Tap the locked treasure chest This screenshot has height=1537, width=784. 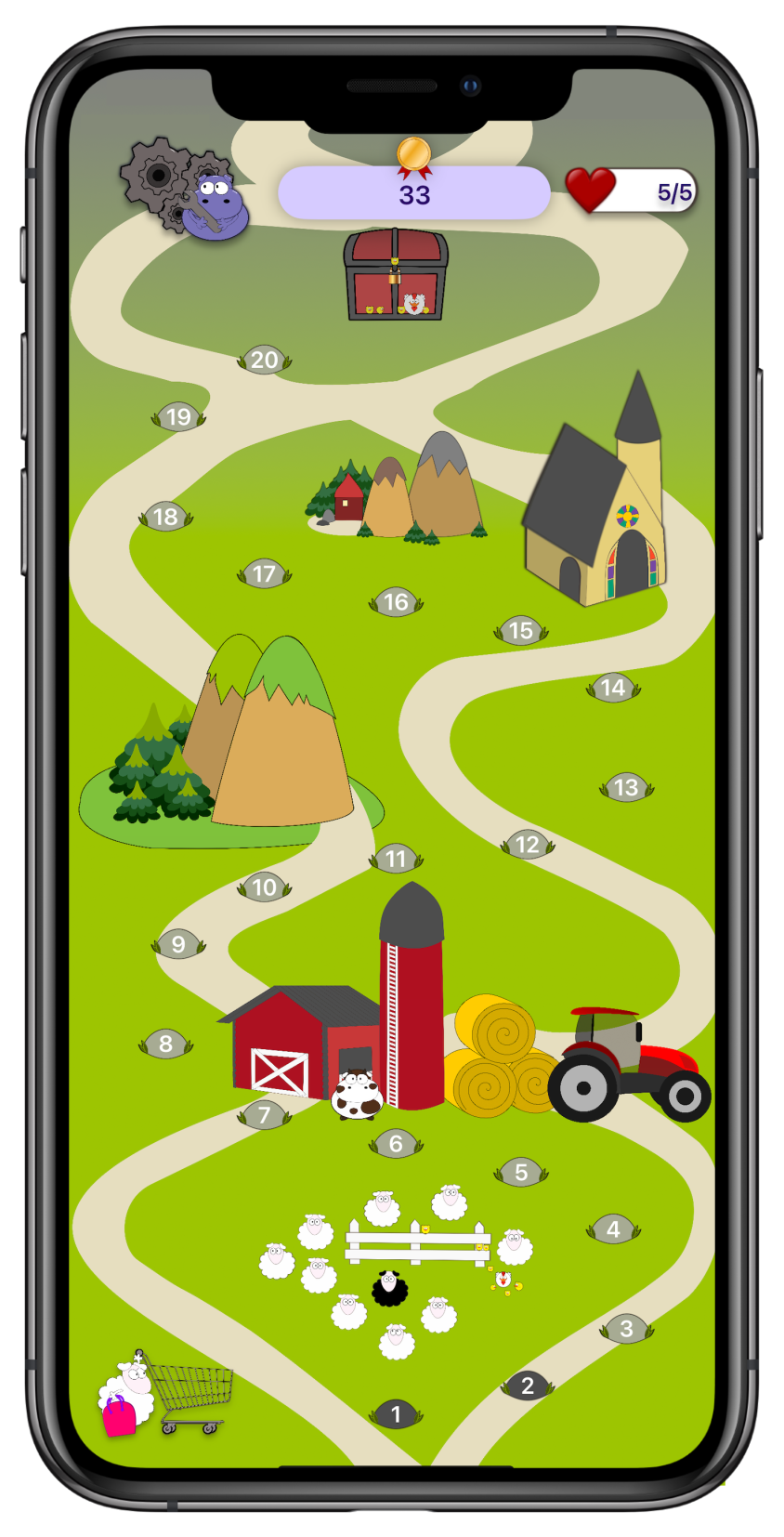pos(396,275)
